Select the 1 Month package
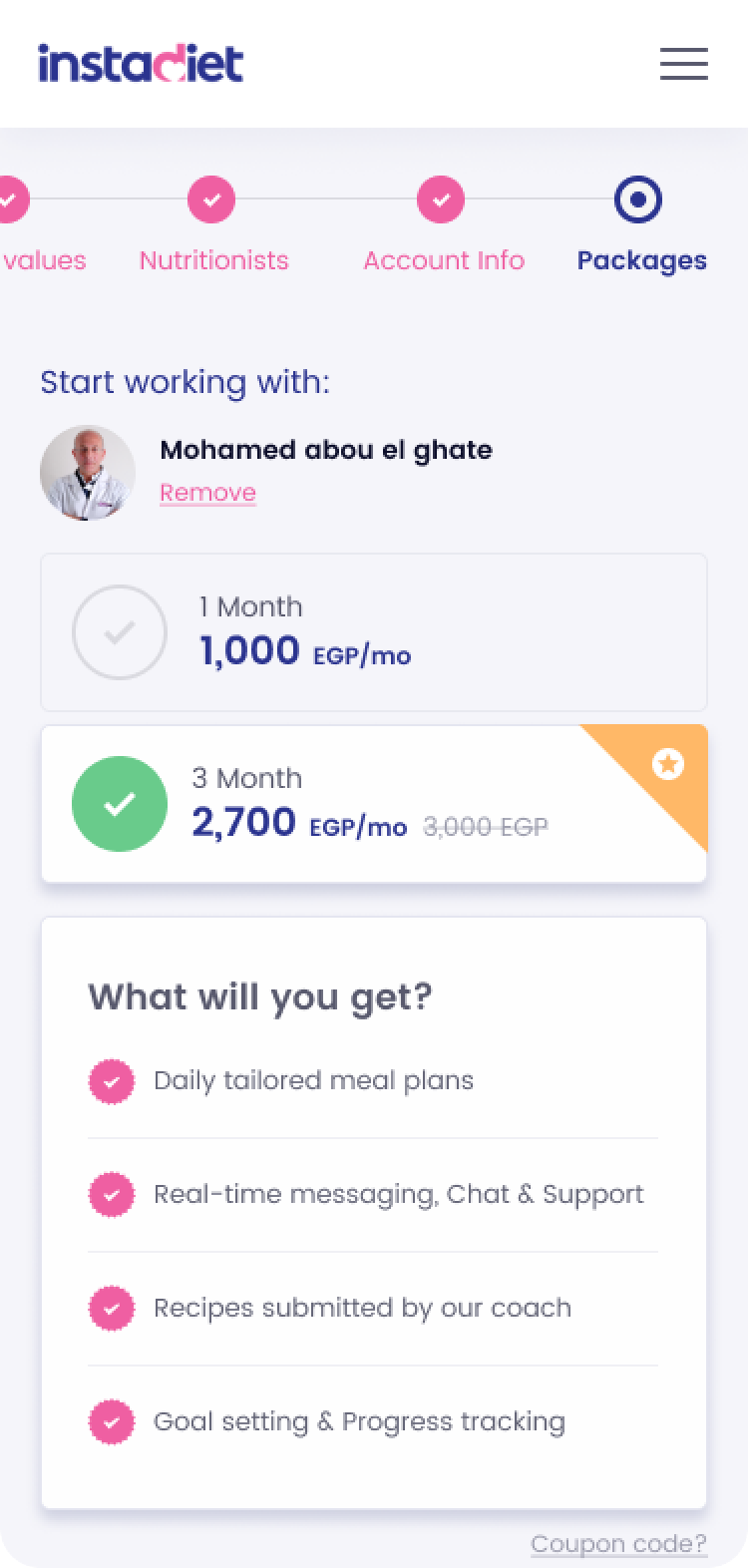The height and width of the screenshot is (1568, 748). [374, 632]
